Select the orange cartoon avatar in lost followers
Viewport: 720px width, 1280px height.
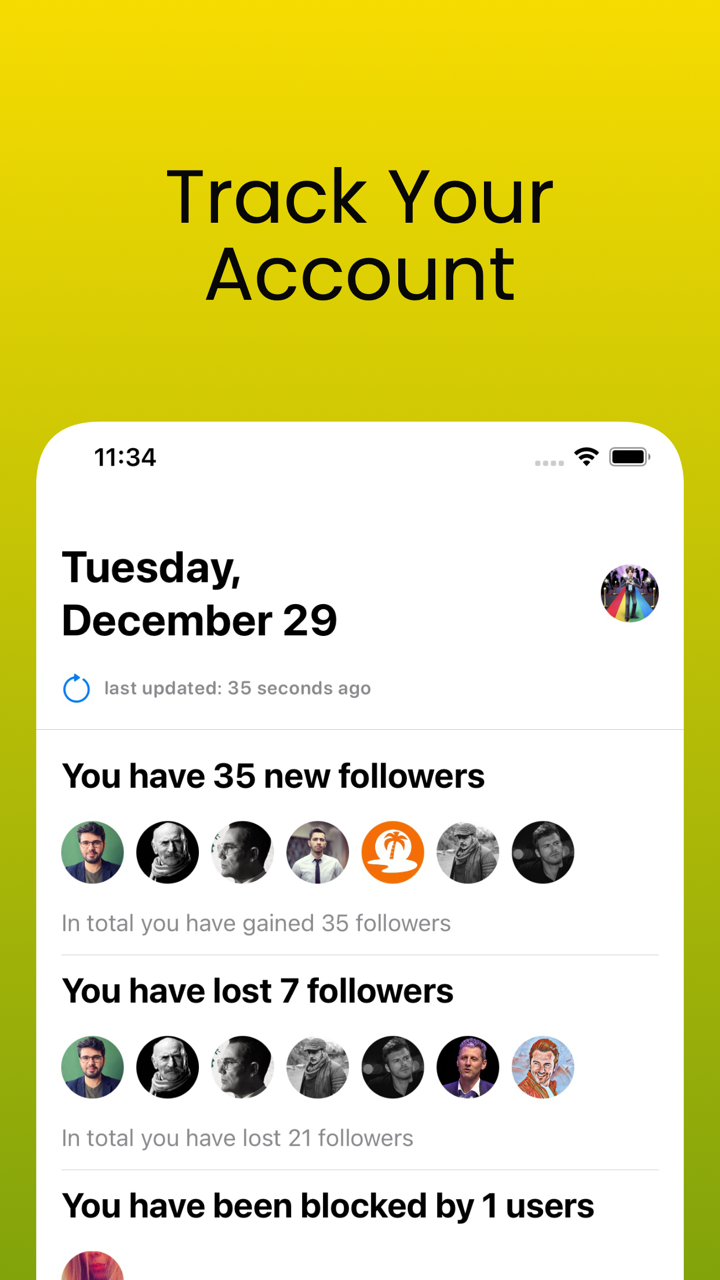[x=543, y=1067]
